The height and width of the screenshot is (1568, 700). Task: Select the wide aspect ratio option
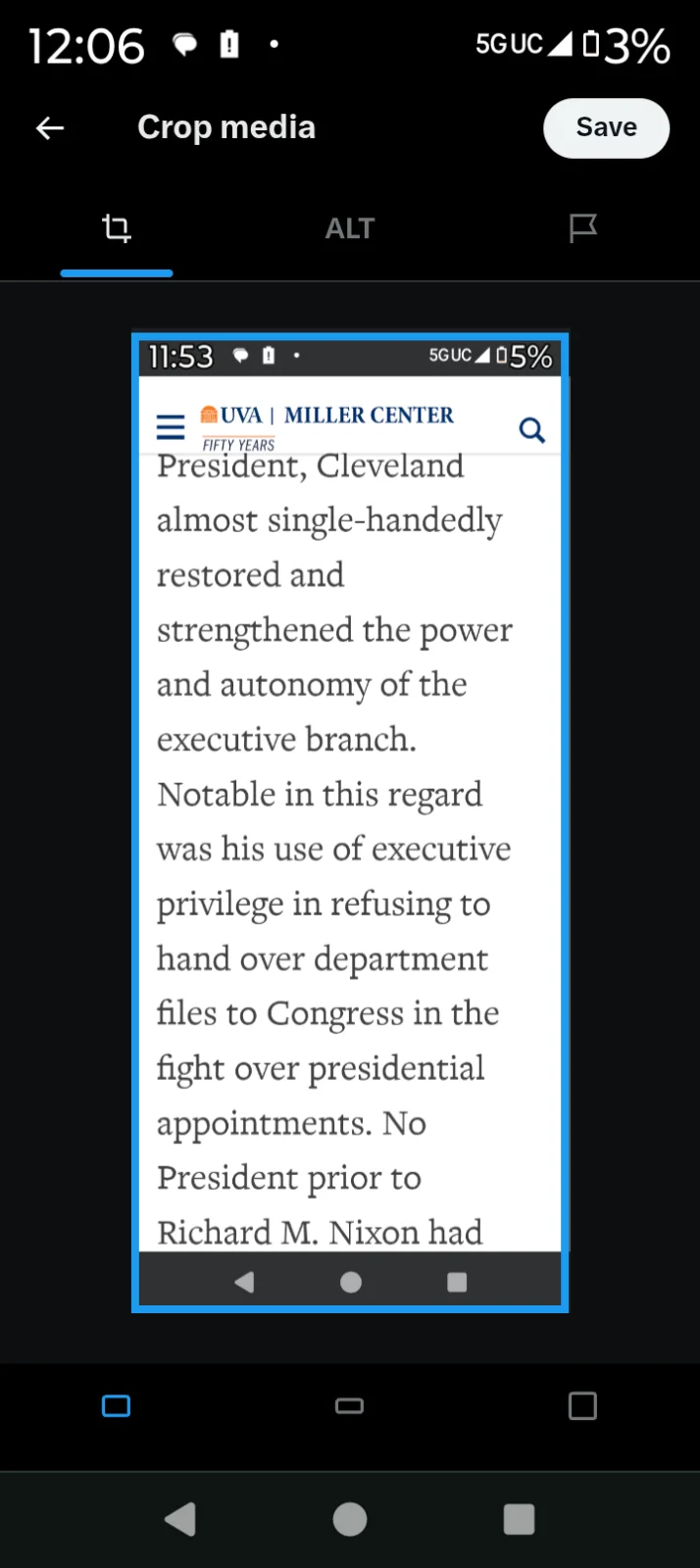(x=349, y=1406)
